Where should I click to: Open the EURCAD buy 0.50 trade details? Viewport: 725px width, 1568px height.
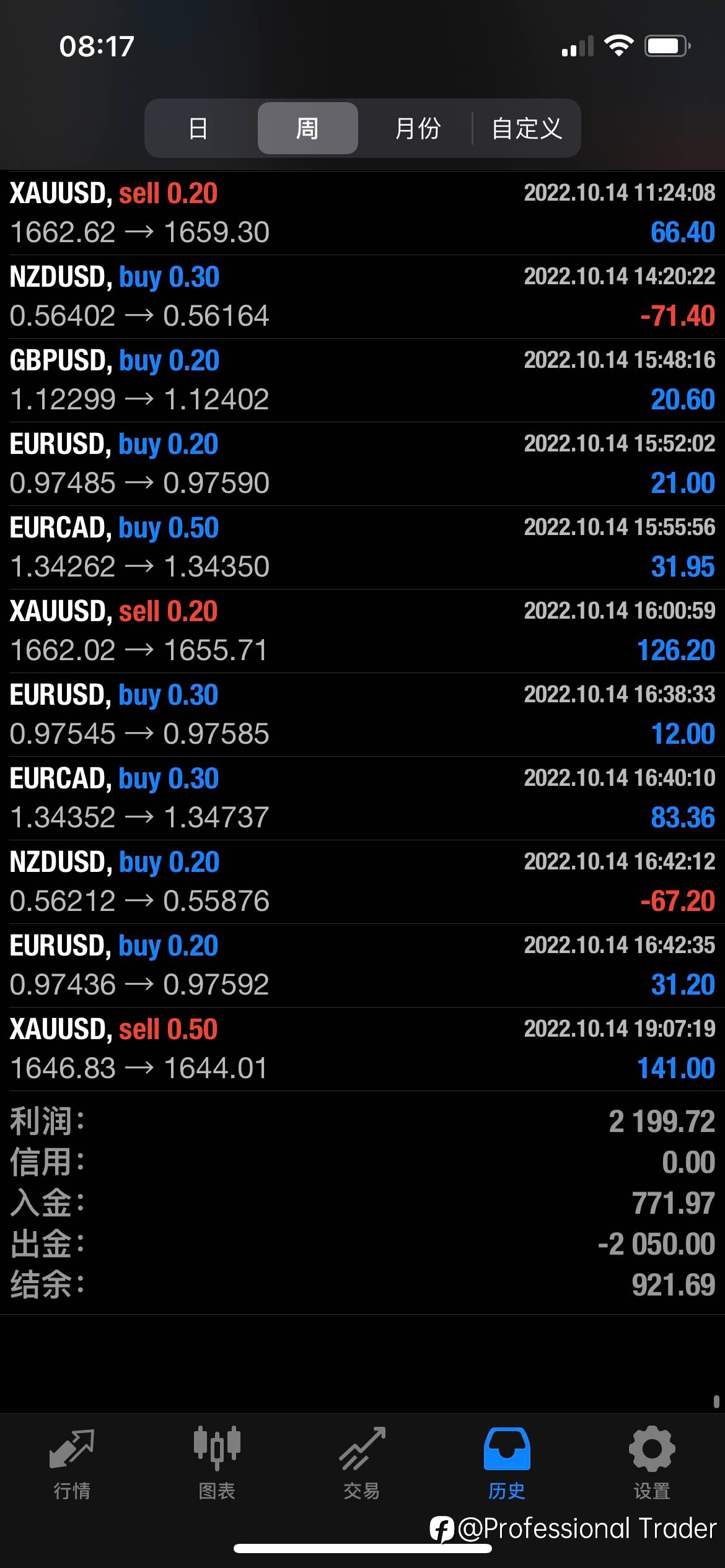tap(362, 547)
